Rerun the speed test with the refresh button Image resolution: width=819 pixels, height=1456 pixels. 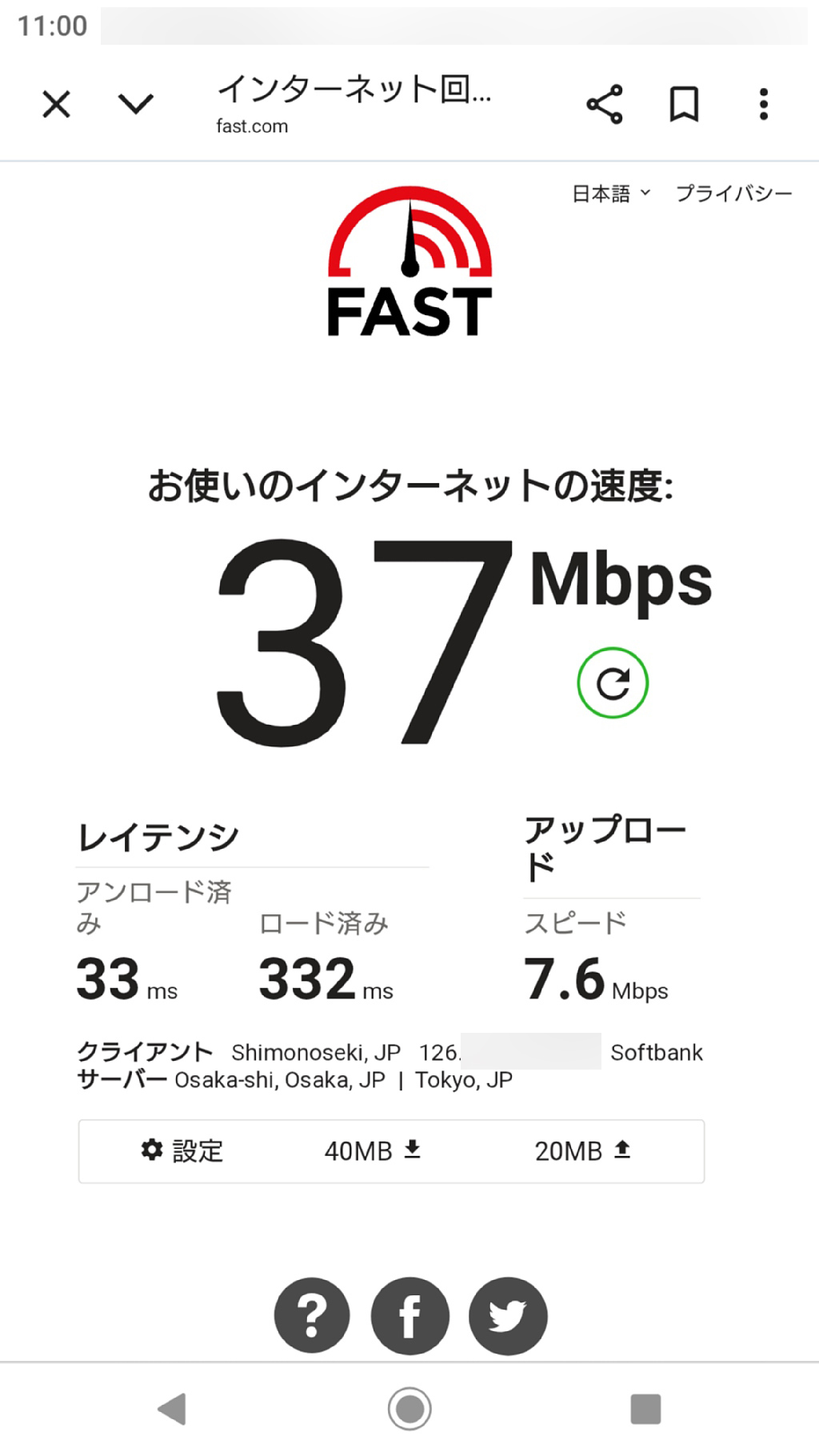point(613,682)
